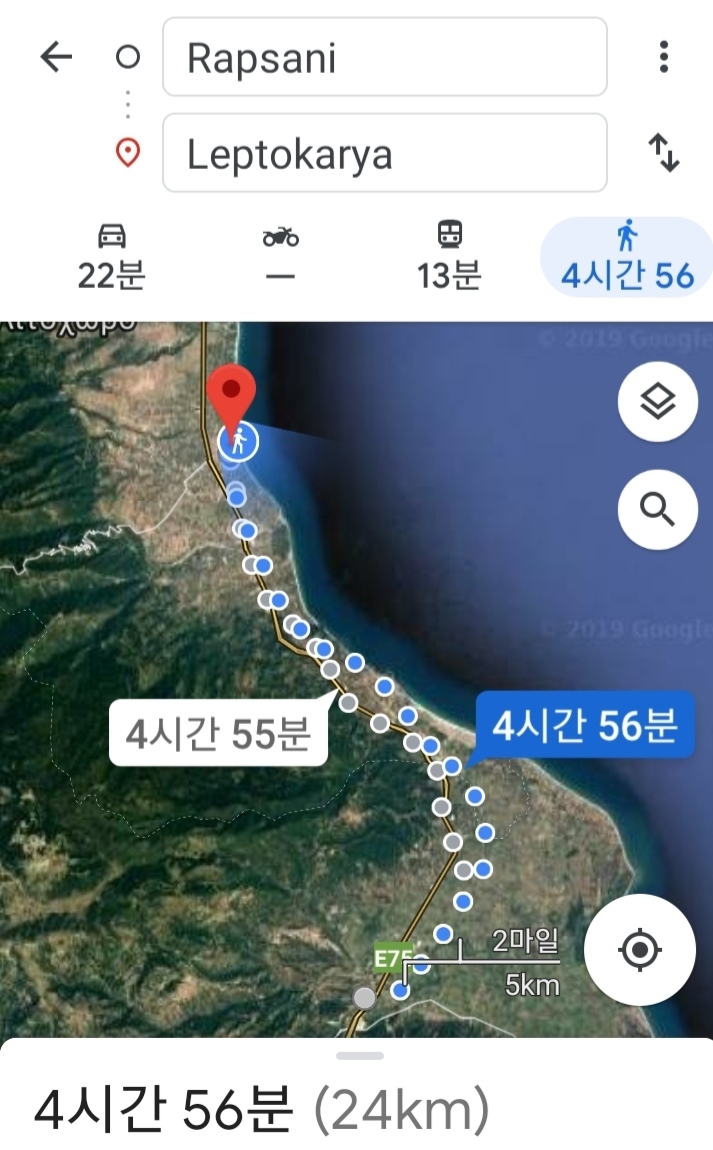The image size is (713, 1150).
Task: Select the motorcycle travel mode
Action: pos(281,256)
